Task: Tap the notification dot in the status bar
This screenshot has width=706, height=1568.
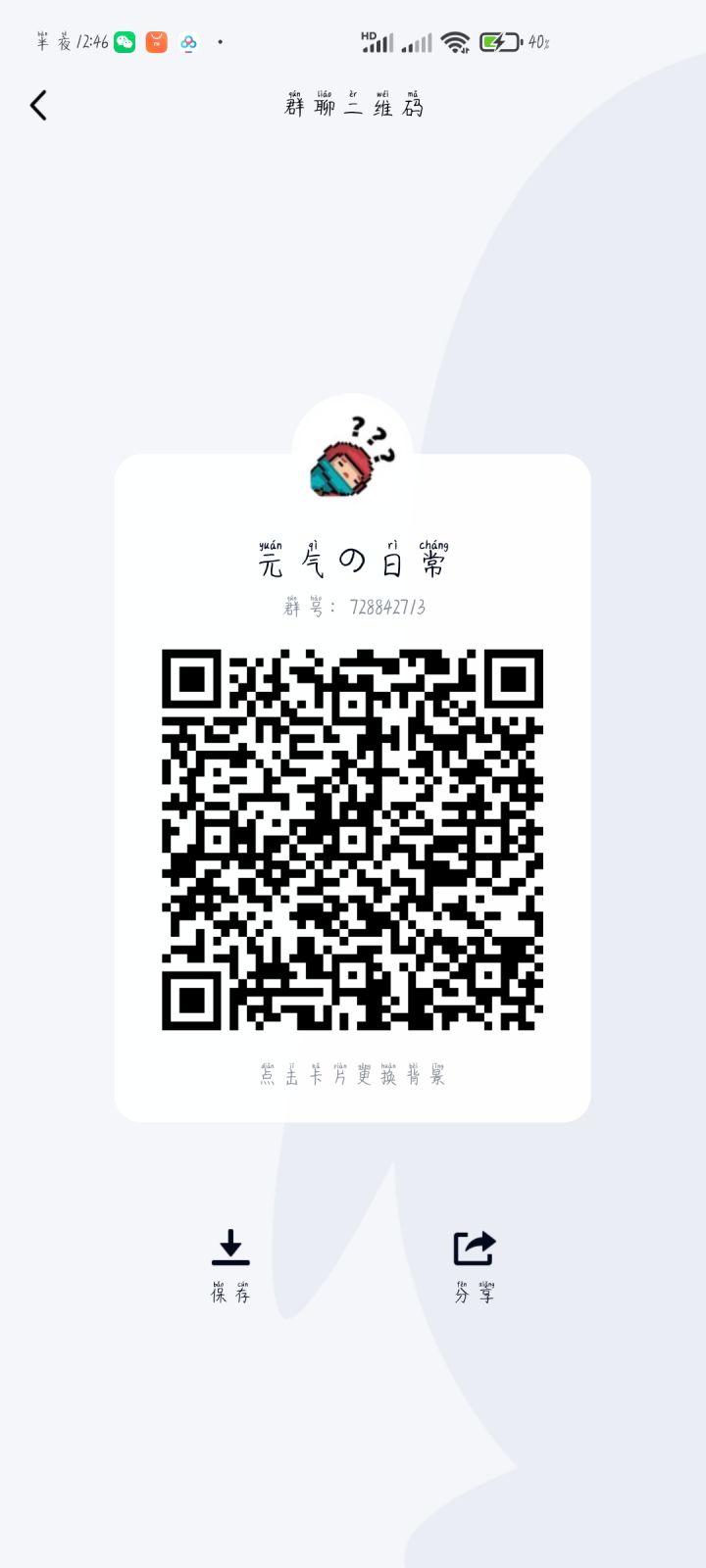Action: click(x=220, y=42)
